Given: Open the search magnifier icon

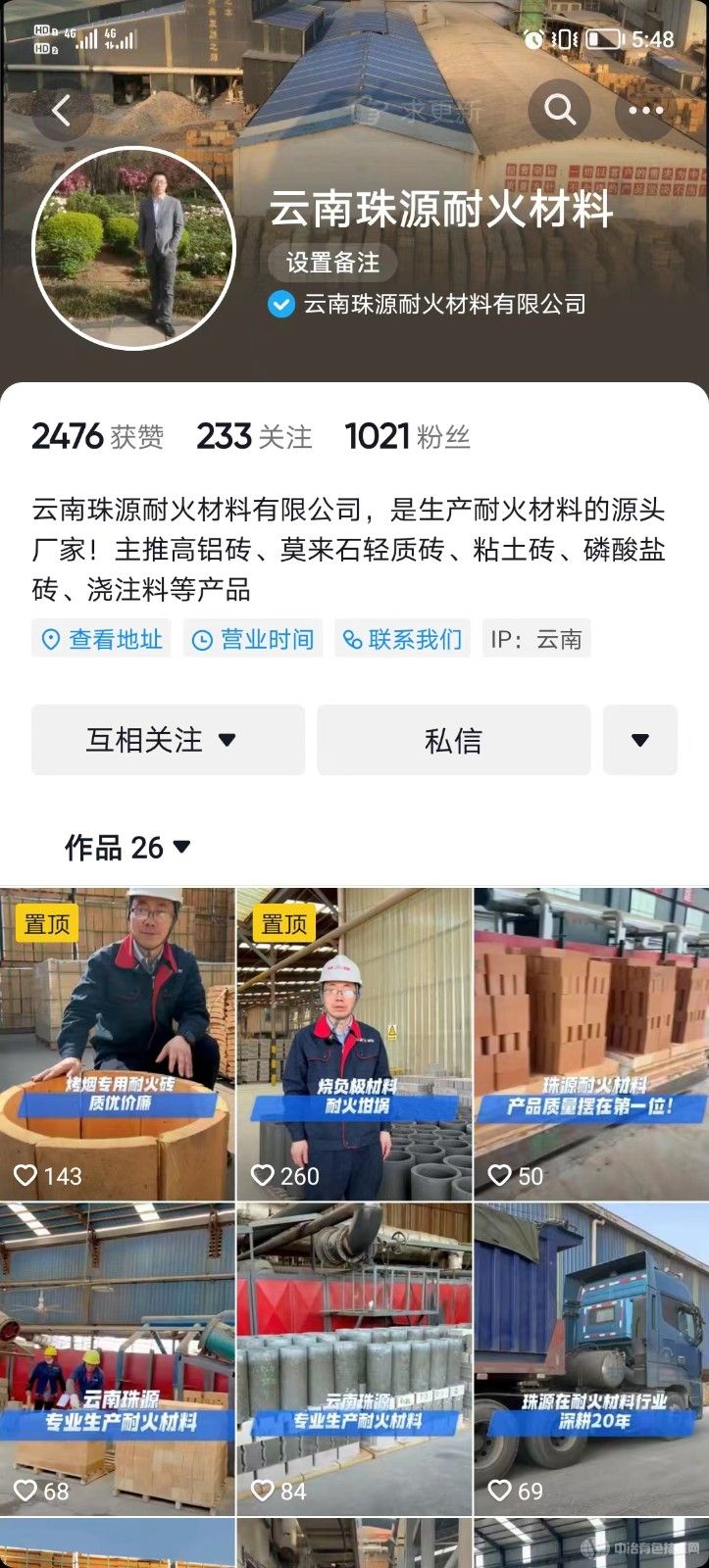Looking at the screenshot, I should coord(560,110).
